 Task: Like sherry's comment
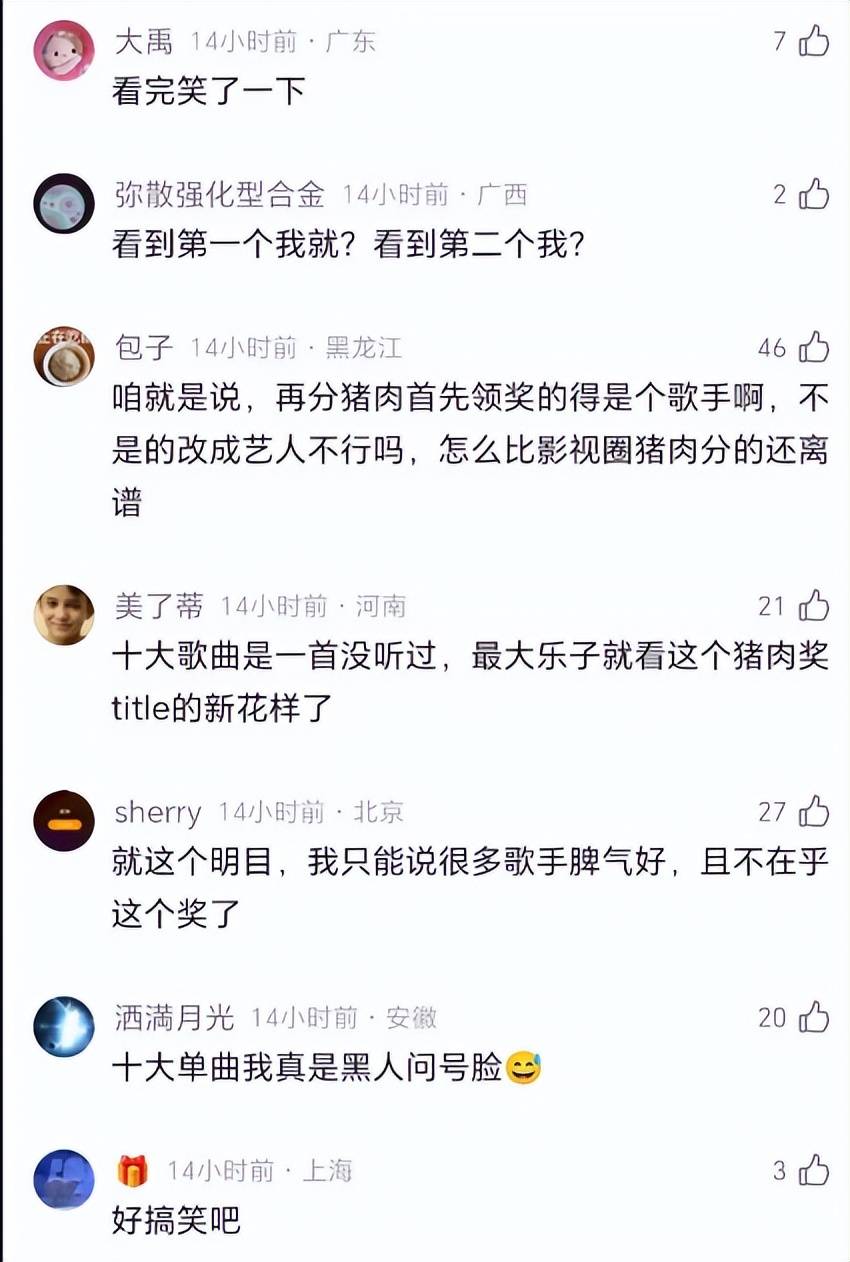click(814, 811)
